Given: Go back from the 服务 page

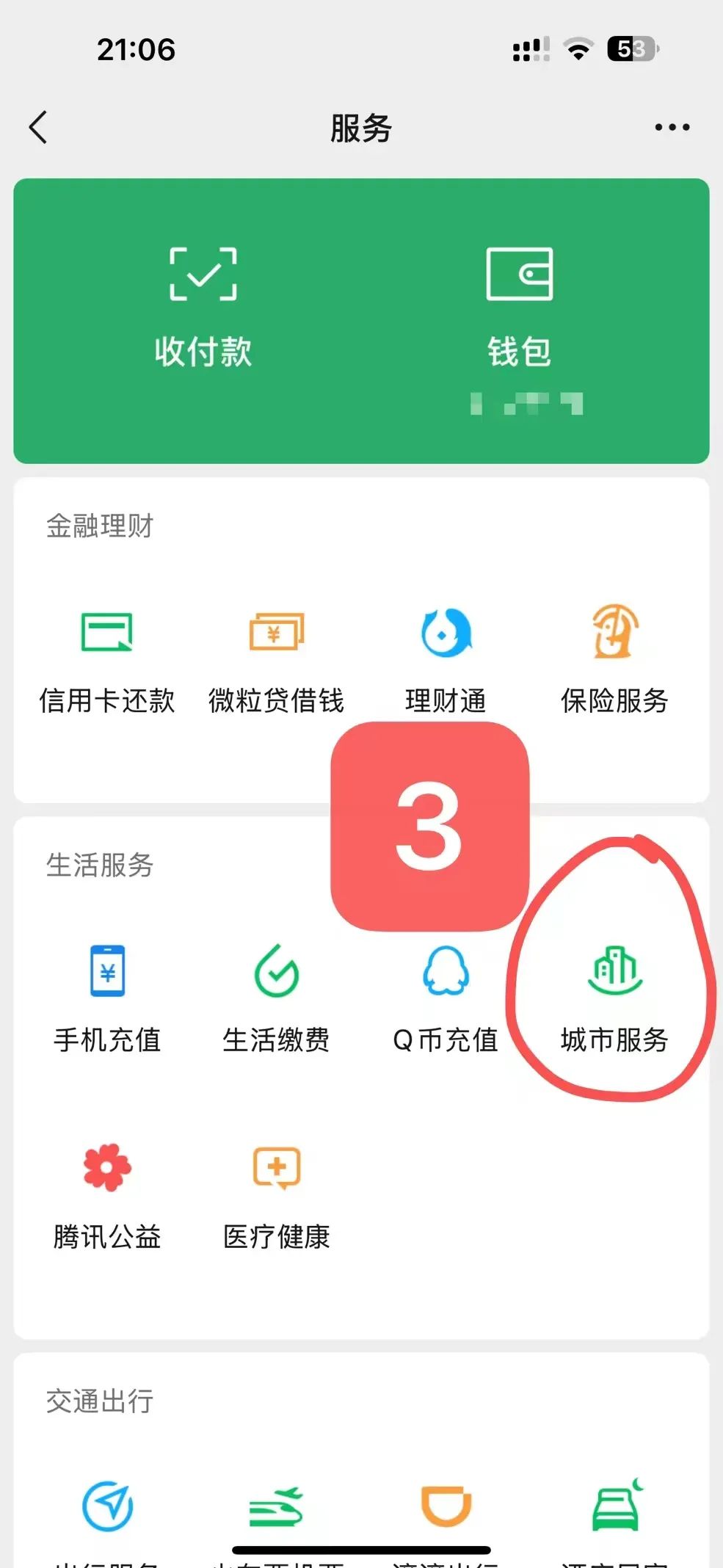Looking at the screenshot, I should pos(38,128).
